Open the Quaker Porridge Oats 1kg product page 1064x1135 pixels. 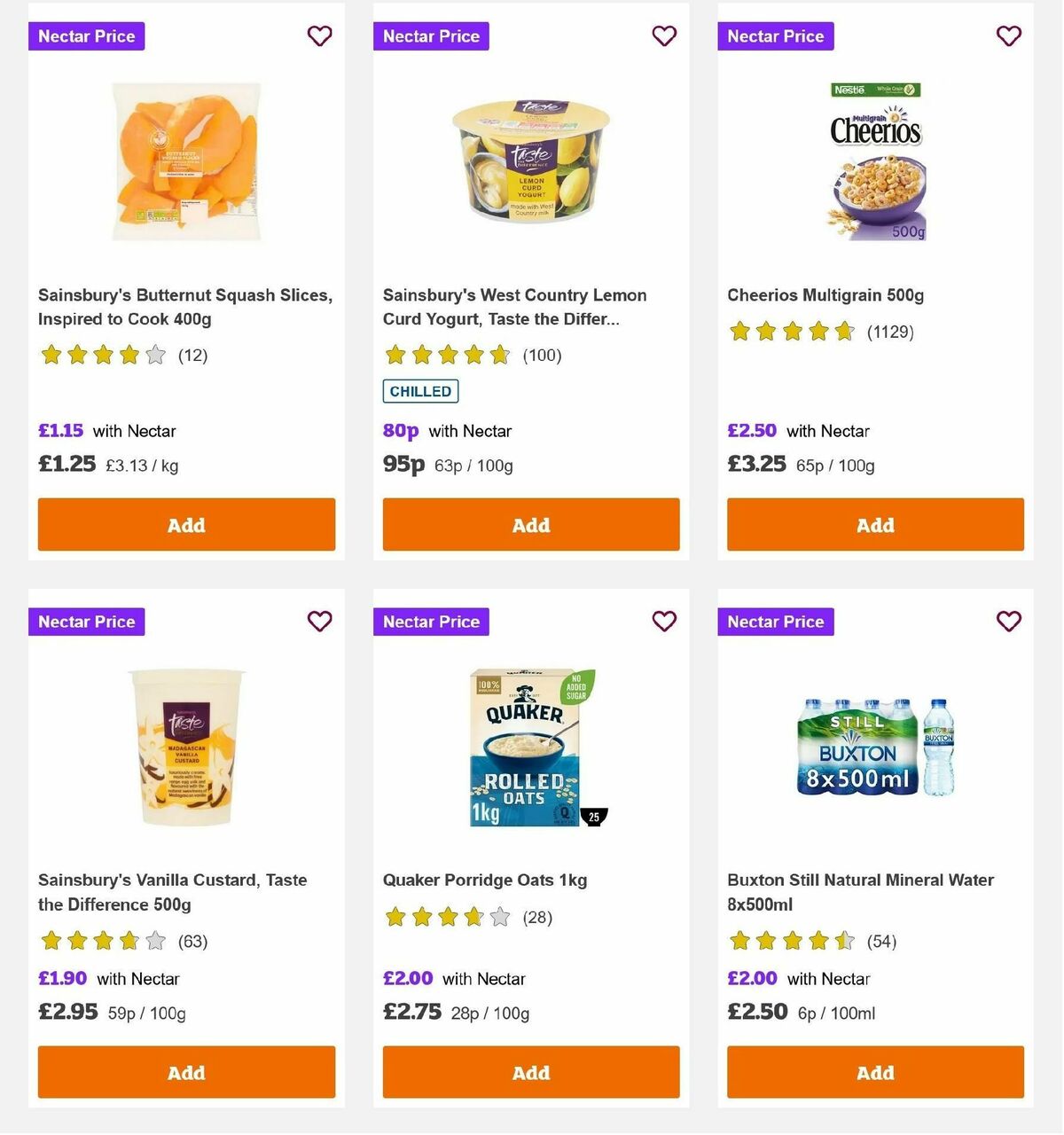483,880
